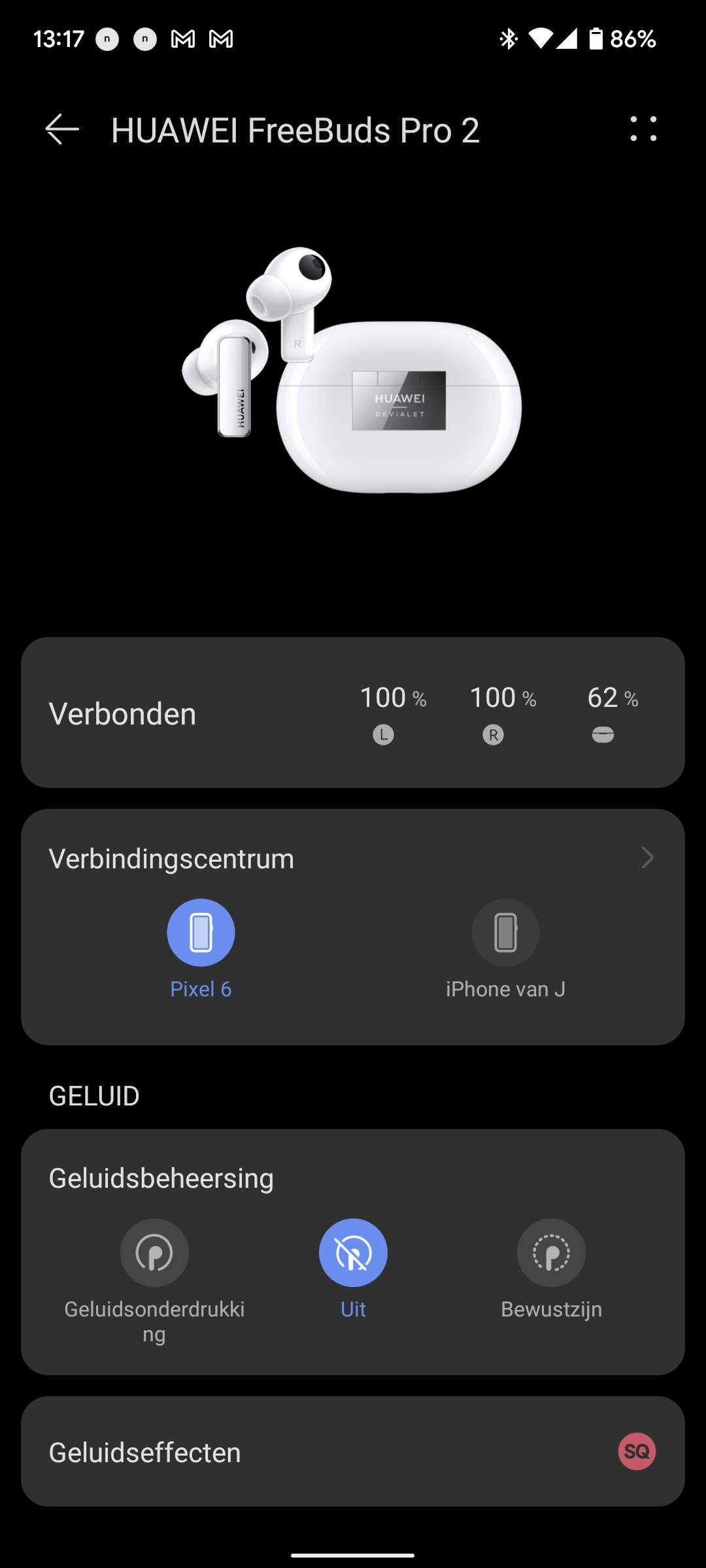Click the left earbud battery indicator icon
706x1568 pixels.
(384, 733)
